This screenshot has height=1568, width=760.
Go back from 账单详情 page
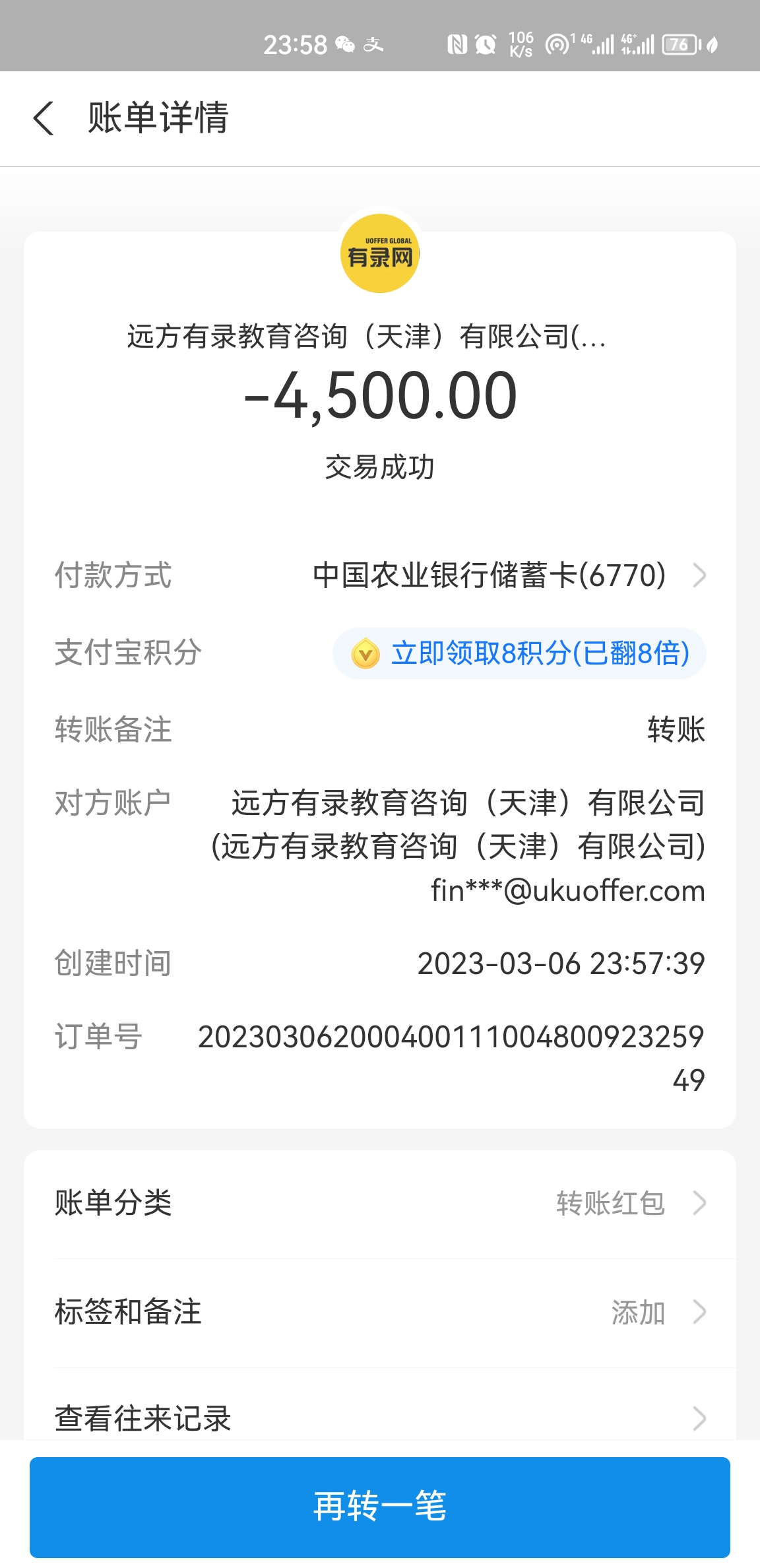pos(44,119)
